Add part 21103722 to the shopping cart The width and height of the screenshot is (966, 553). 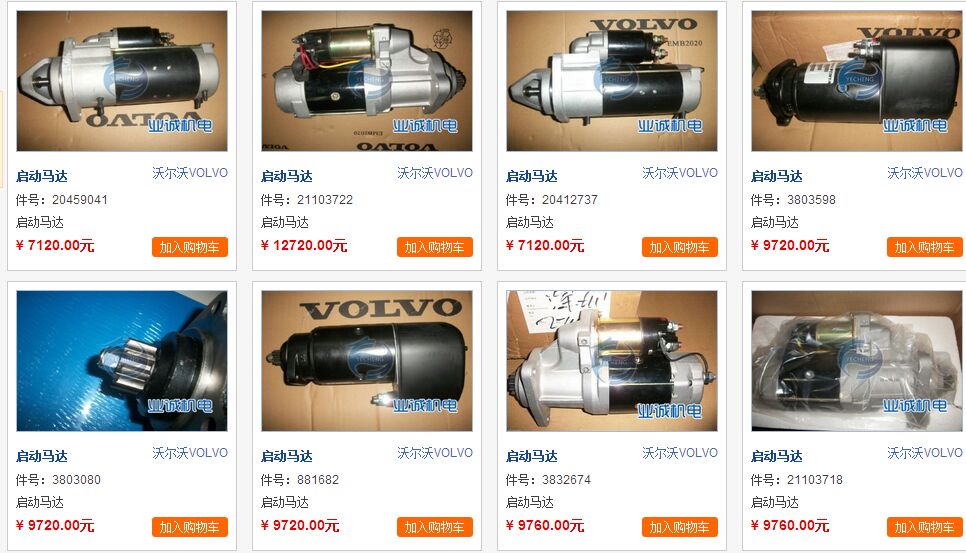coord(435,247)
